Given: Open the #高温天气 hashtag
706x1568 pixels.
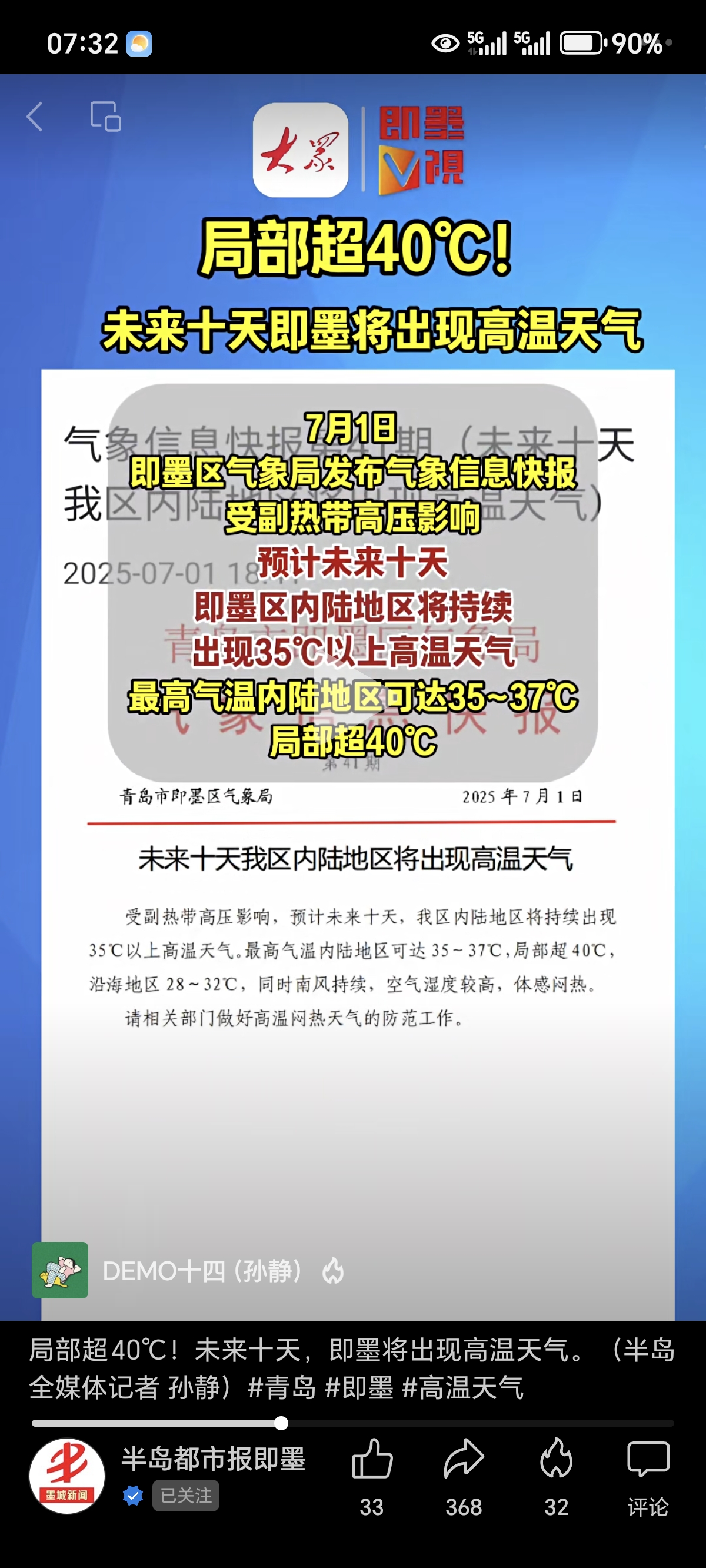Looking at the screenshot, I should [462, 1388].
